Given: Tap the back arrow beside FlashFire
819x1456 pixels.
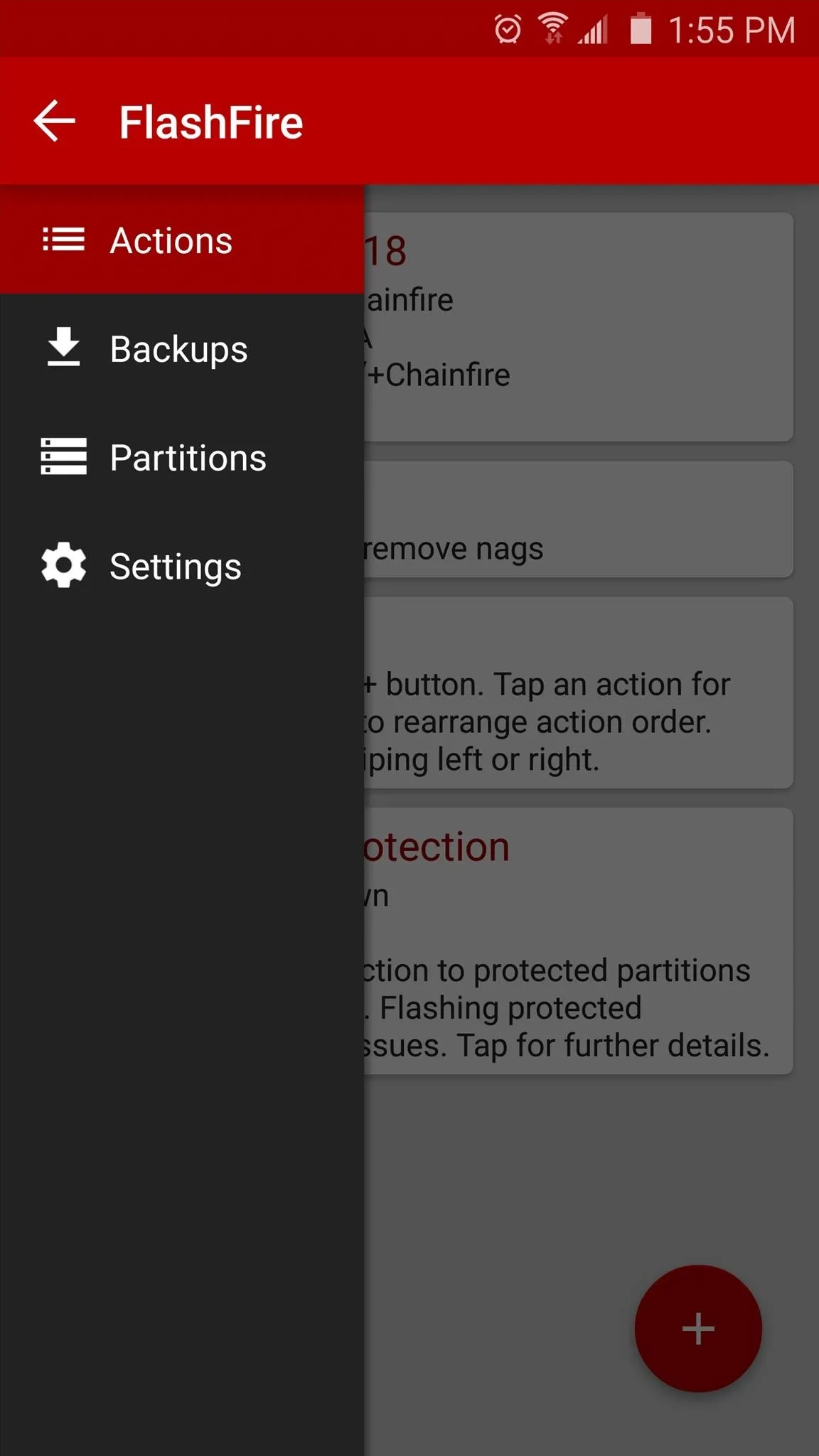Looking at the screenshot, I should point(55,121).
